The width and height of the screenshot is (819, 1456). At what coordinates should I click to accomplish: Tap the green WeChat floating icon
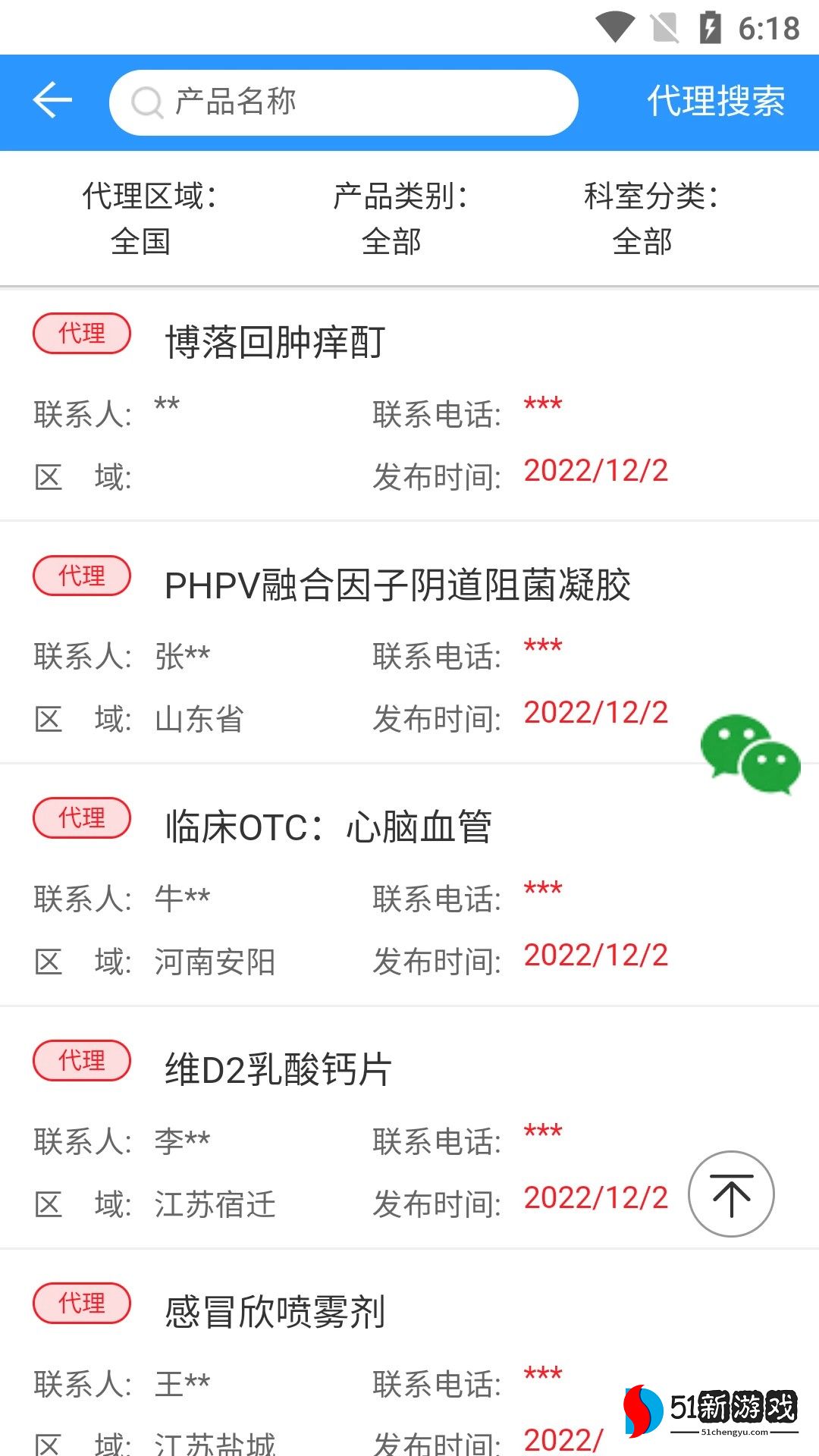point(750,754)
